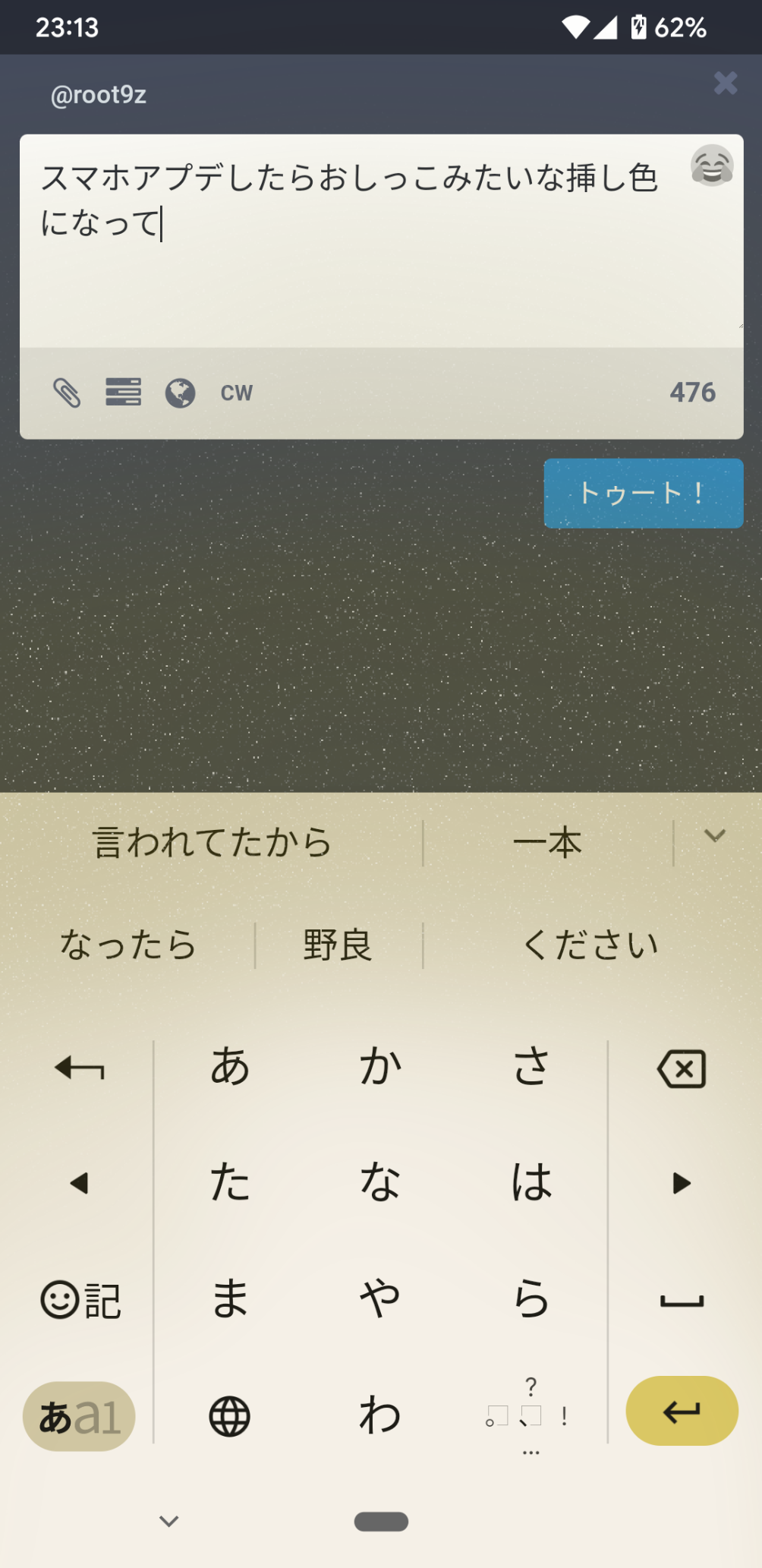Tap the keyboard backspace key

(682, 1069)
